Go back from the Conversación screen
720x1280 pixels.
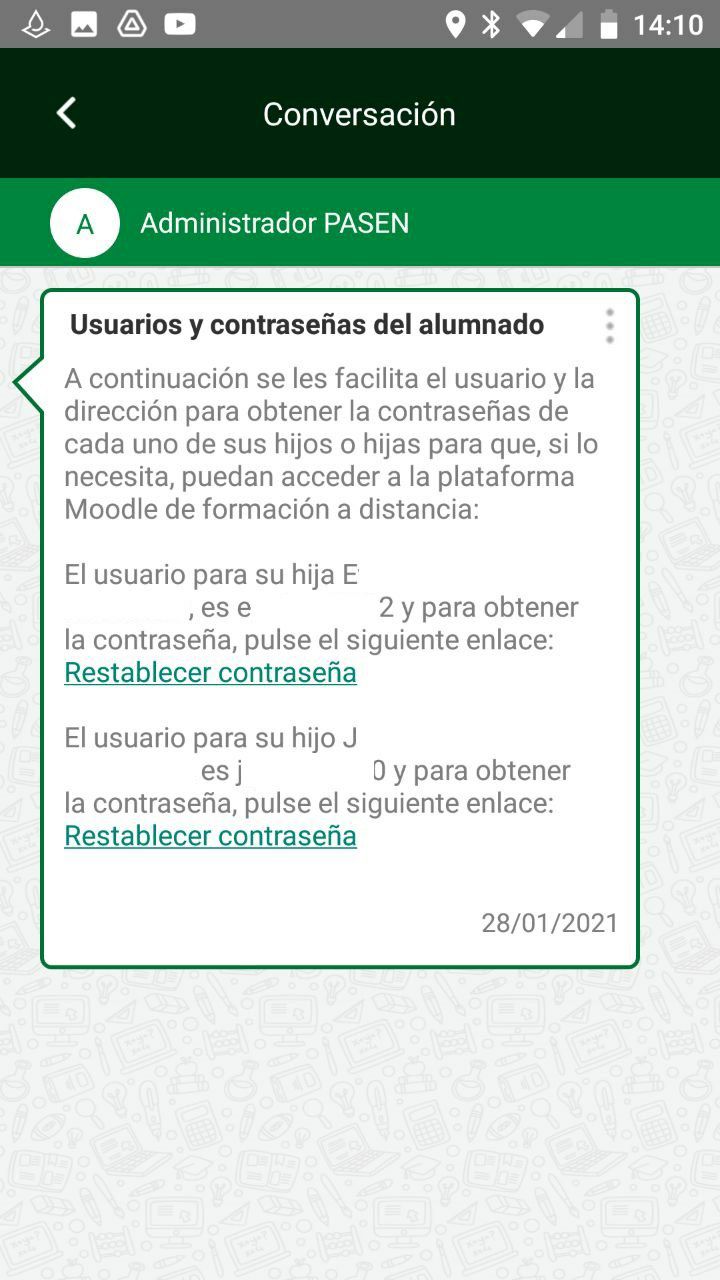[x=66, y=113]
